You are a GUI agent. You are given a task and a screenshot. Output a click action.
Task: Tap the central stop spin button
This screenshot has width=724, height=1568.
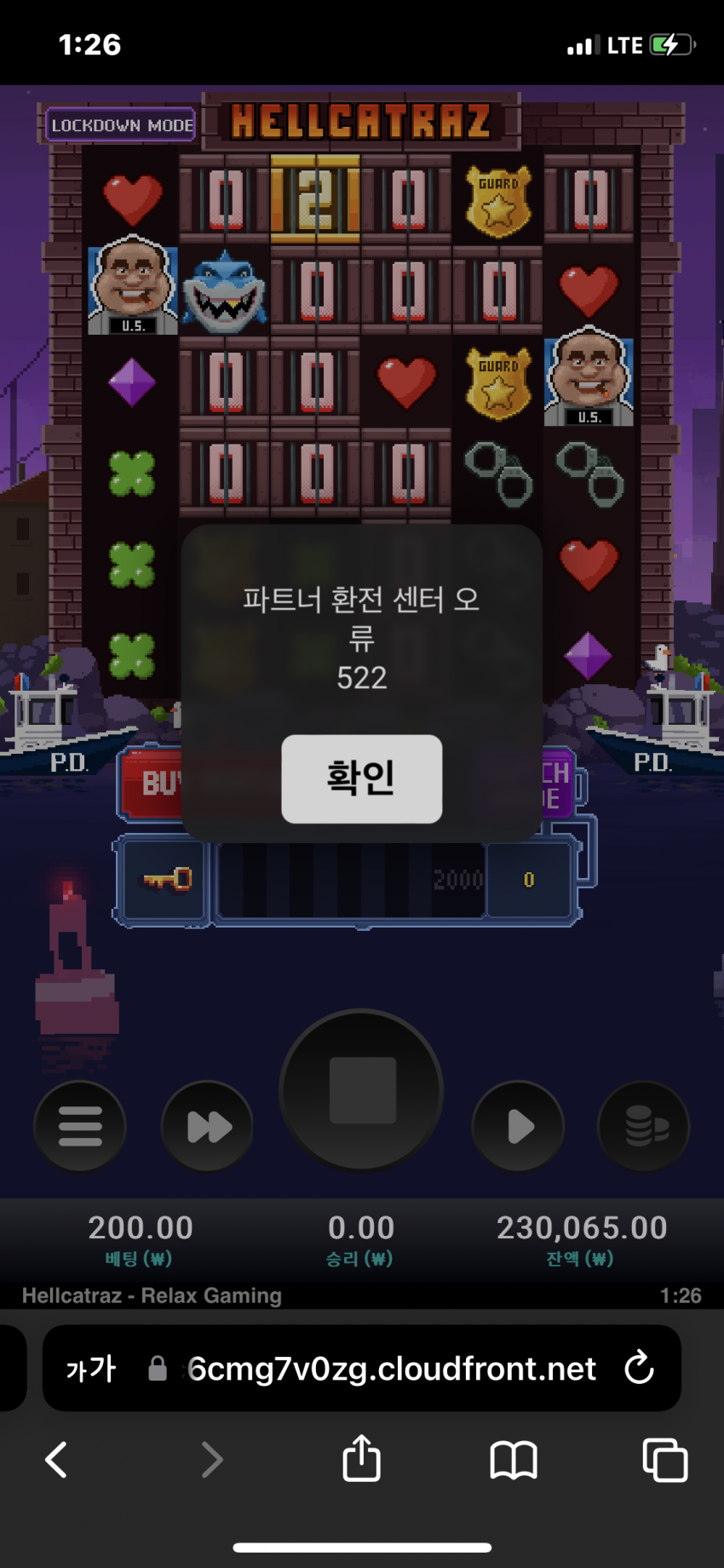coord(362,1090)
